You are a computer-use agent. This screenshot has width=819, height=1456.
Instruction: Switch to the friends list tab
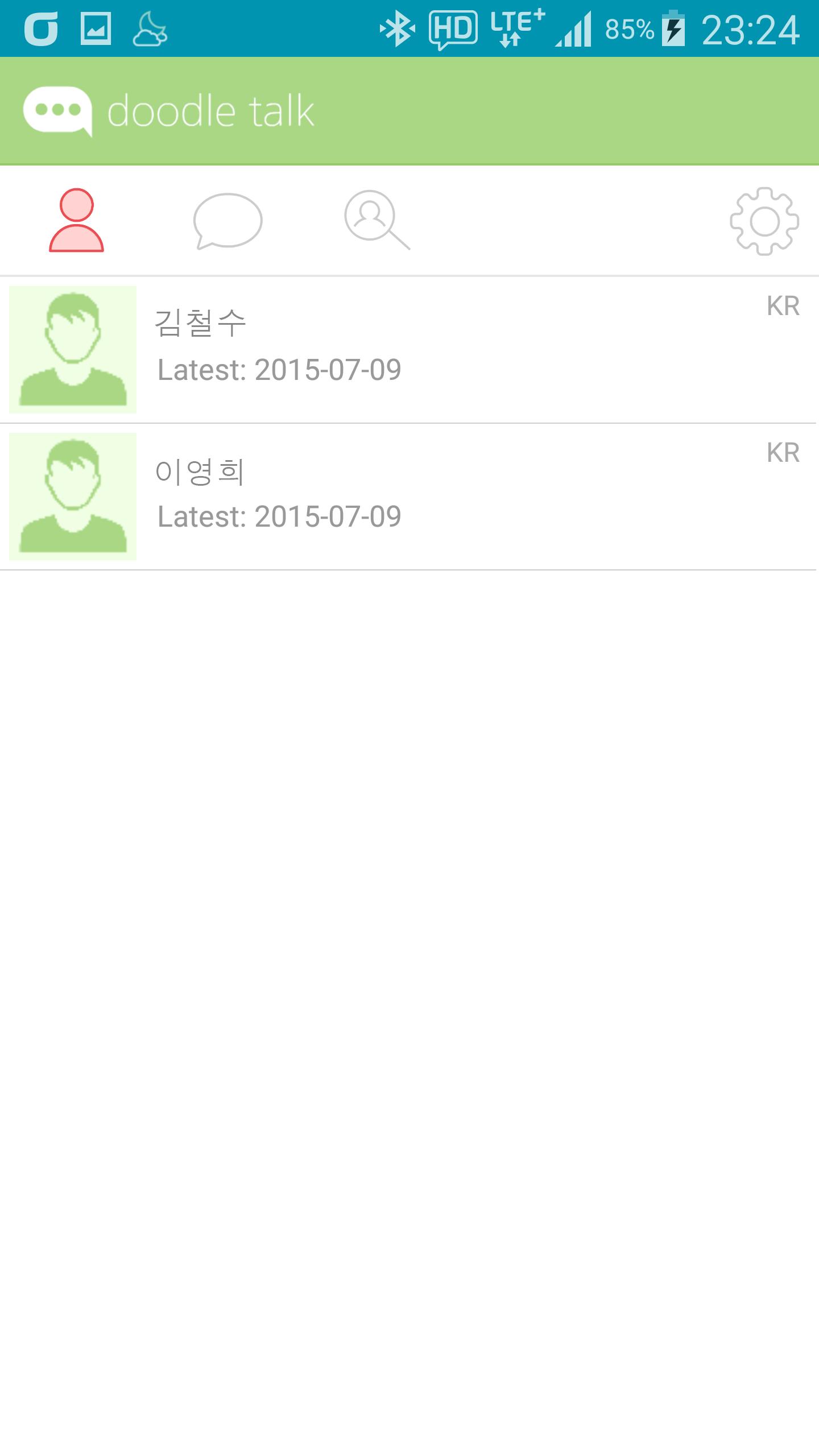(76, 221)
